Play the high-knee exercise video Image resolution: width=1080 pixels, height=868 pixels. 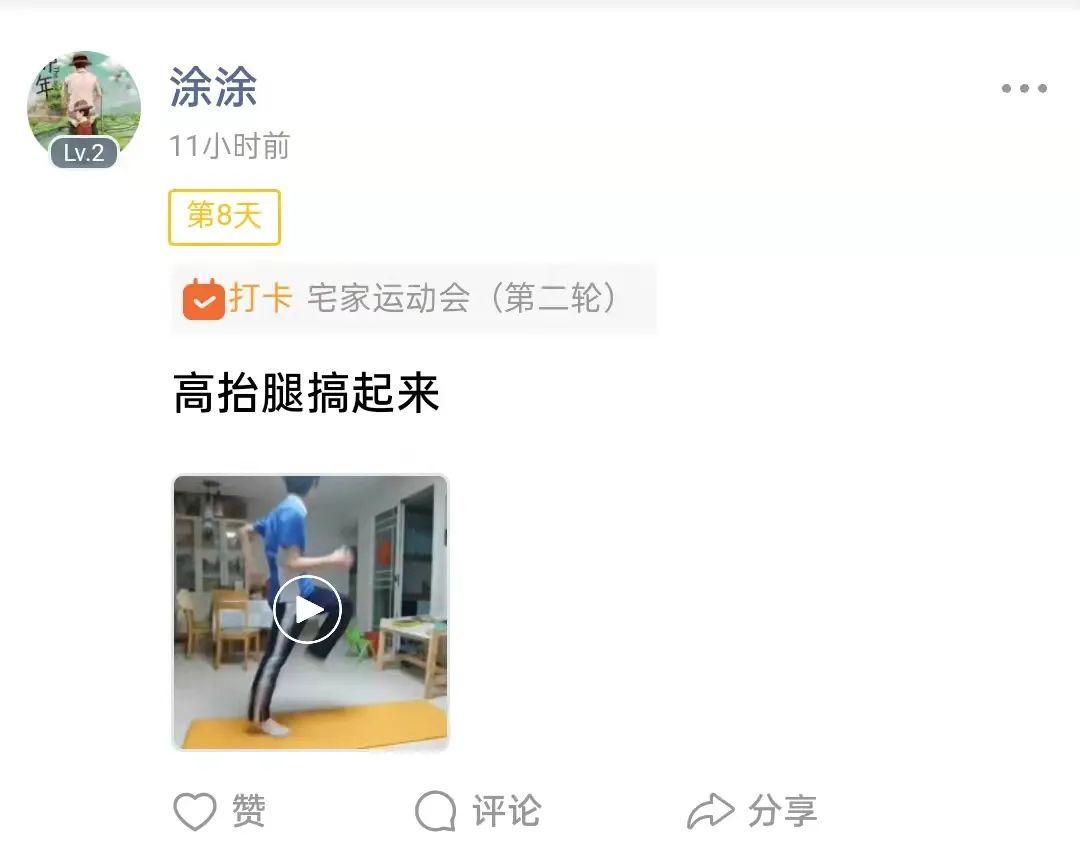point(308,610)
